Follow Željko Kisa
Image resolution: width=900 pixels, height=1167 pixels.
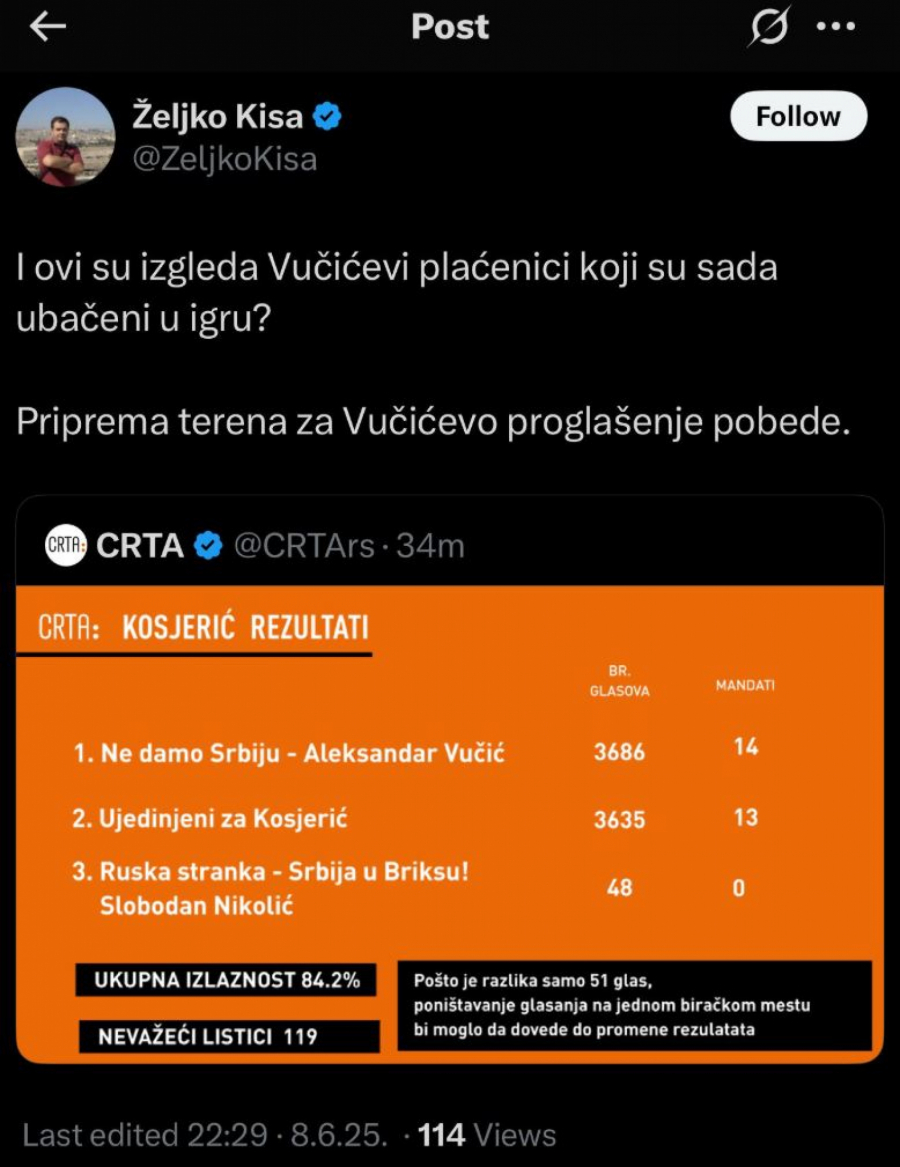pyautogui.click(x=798, y=117)
